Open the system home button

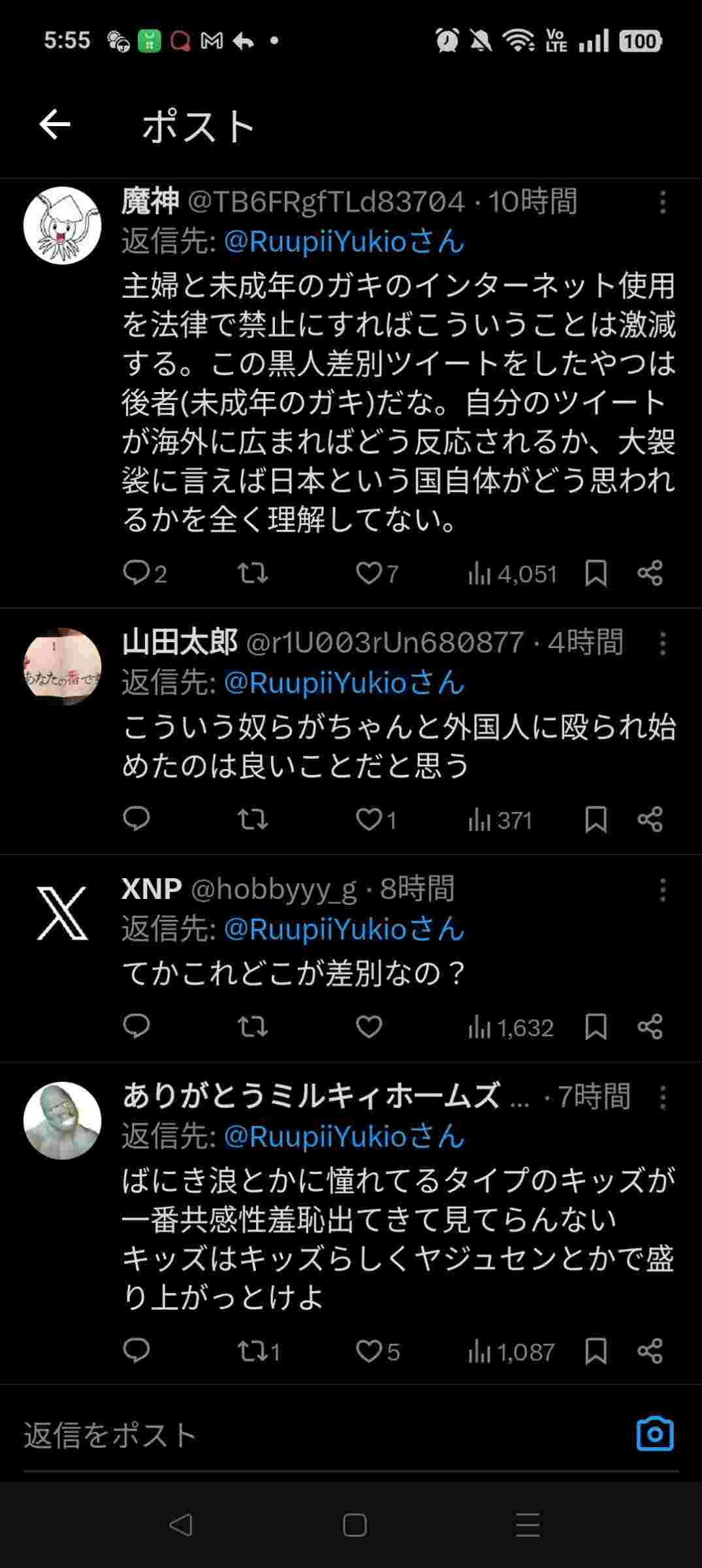click(354, 1526)
